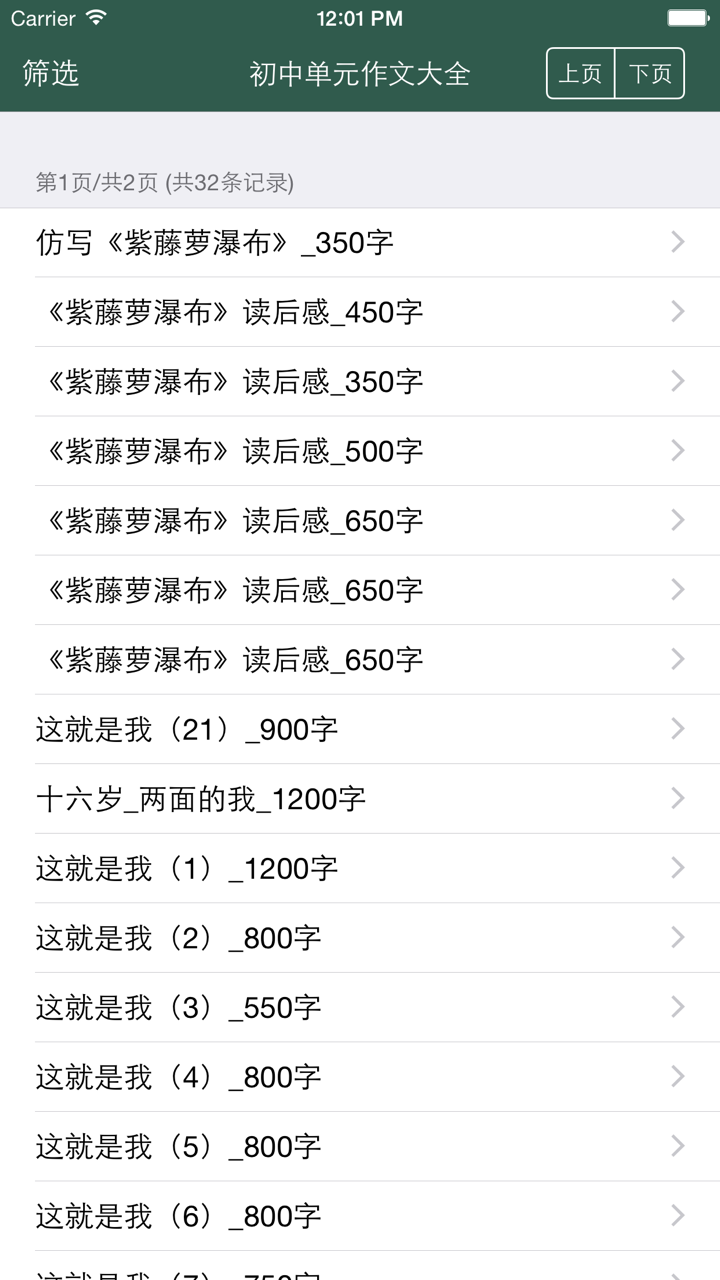Tap chevron beside 十六岁_两面的我_1200字 row
720x1280 pixels.
coord(676,799)
